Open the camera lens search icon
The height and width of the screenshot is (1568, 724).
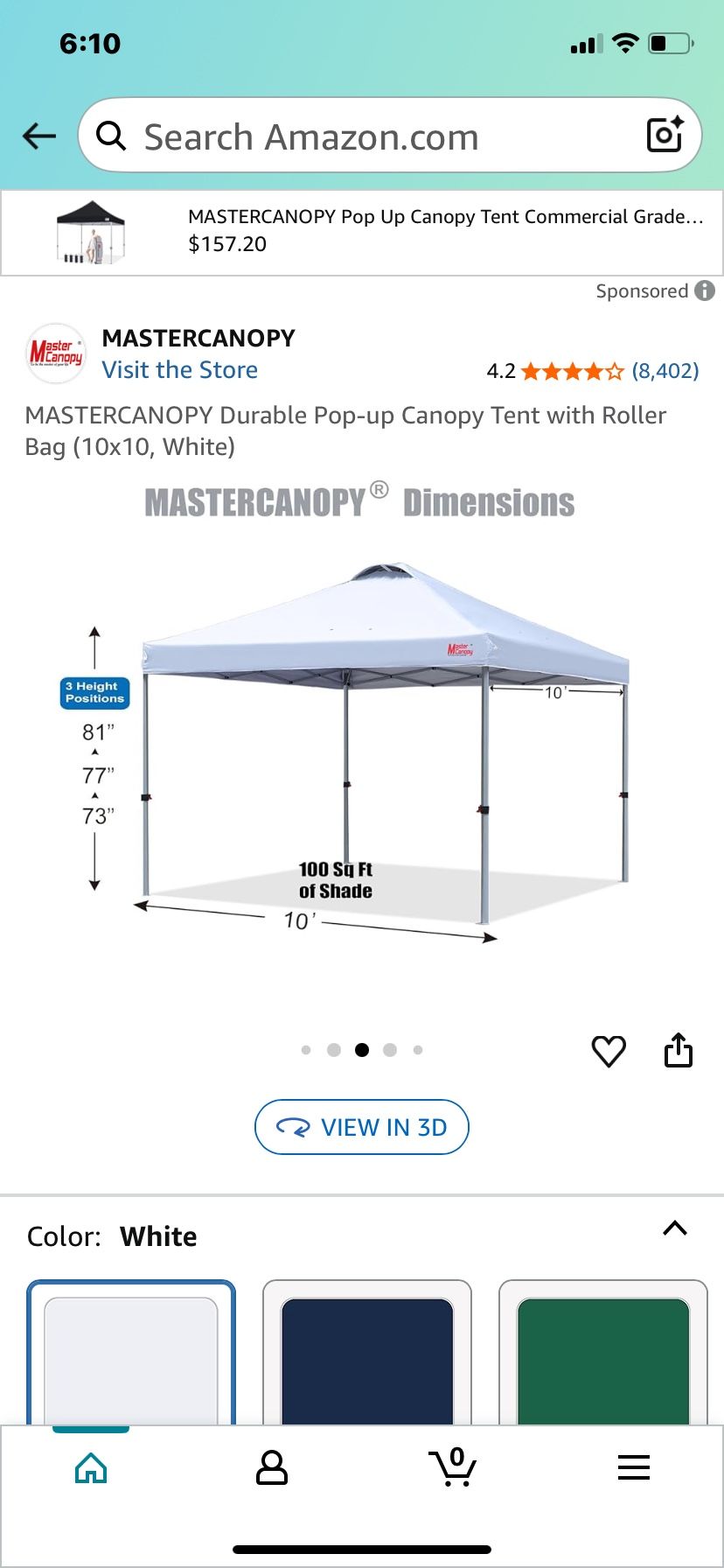[x=664, y=135]
